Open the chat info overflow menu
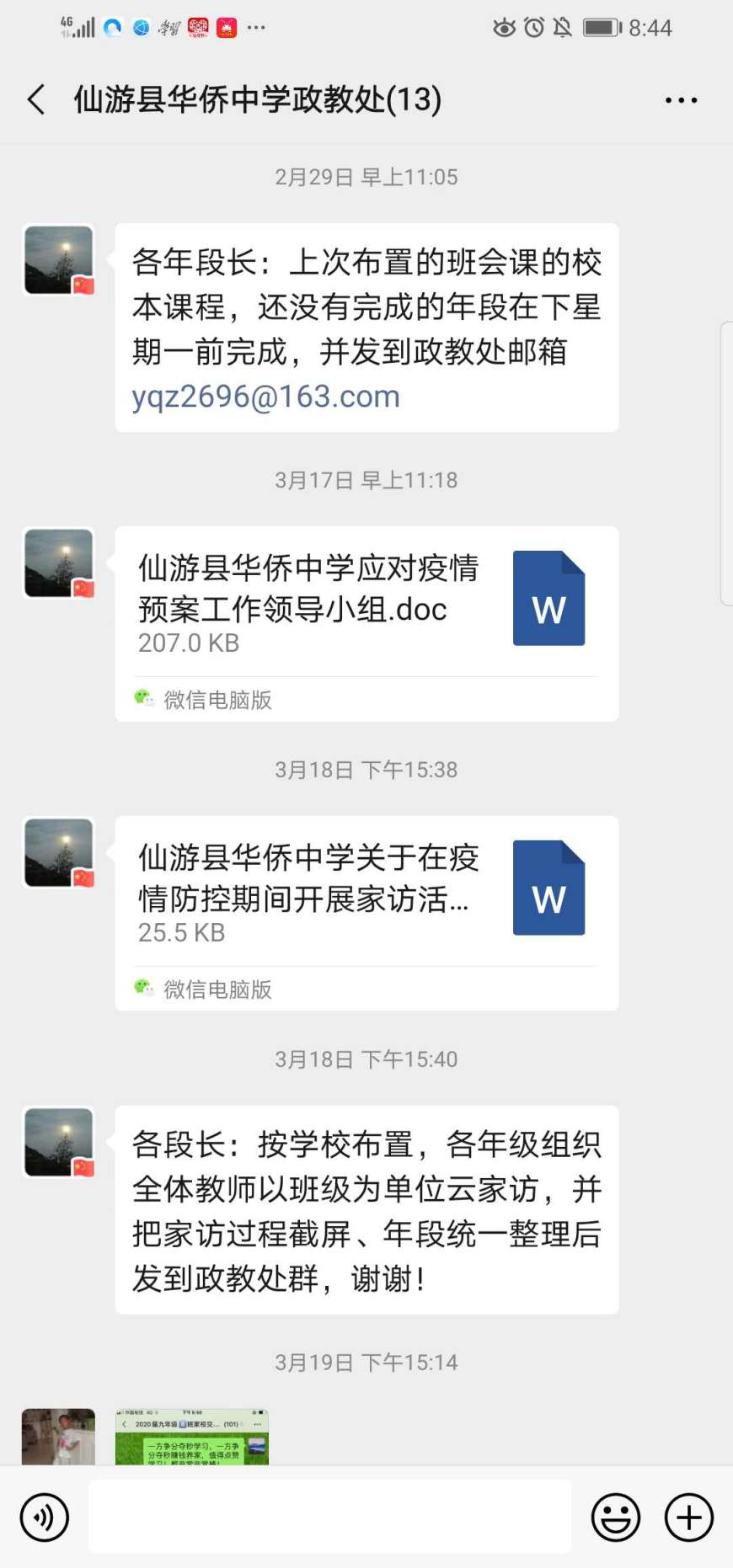Image resolution: width=733 pixels, height=1568 pixels. (x=681, y=100)
